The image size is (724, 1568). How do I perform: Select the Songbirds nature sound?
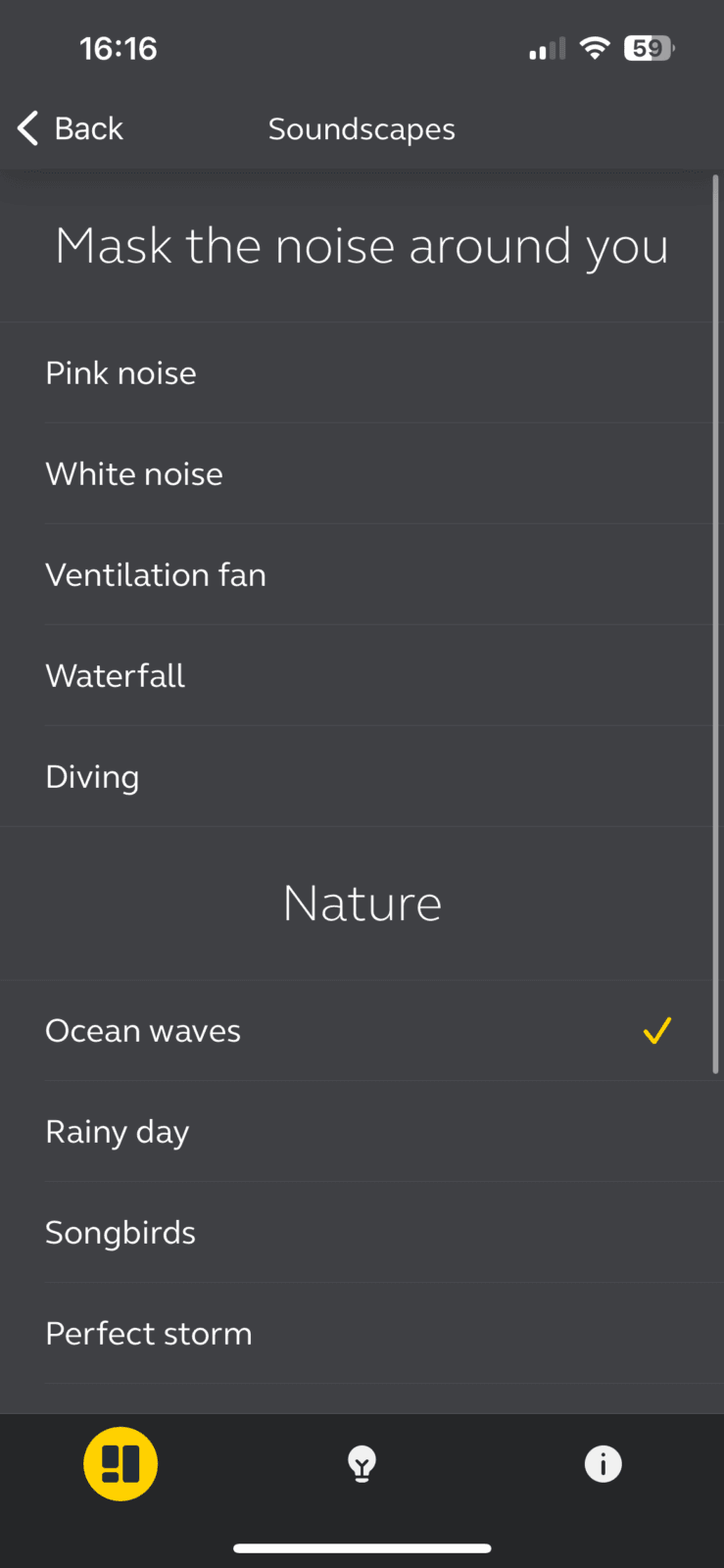coord(357,1232)
